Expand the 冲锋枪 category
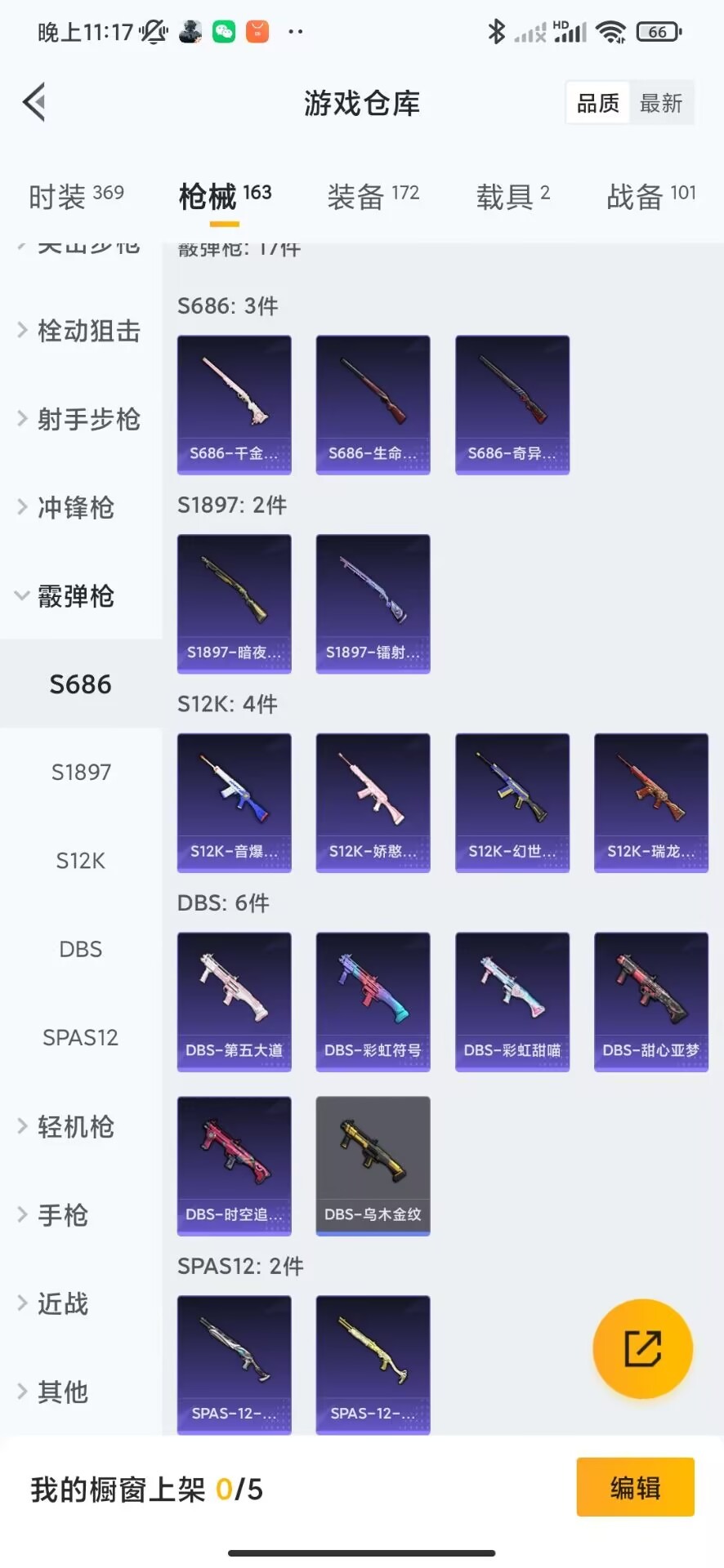The image size is (724, 1568). (75, 507)
